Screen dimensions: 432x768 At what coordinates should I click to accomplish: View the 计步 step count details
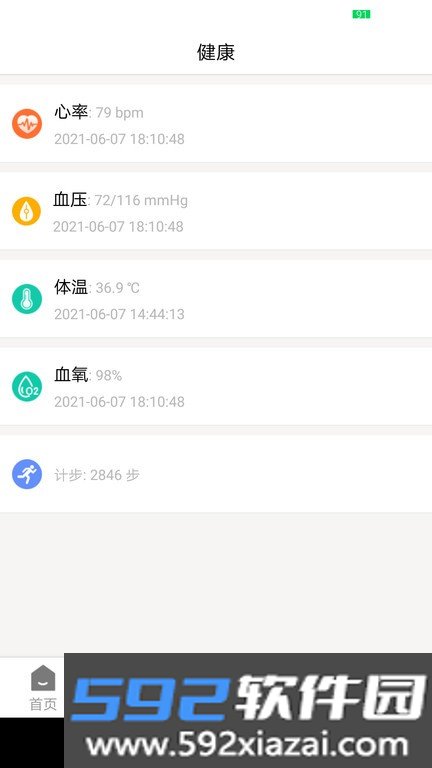coord(216,474)
